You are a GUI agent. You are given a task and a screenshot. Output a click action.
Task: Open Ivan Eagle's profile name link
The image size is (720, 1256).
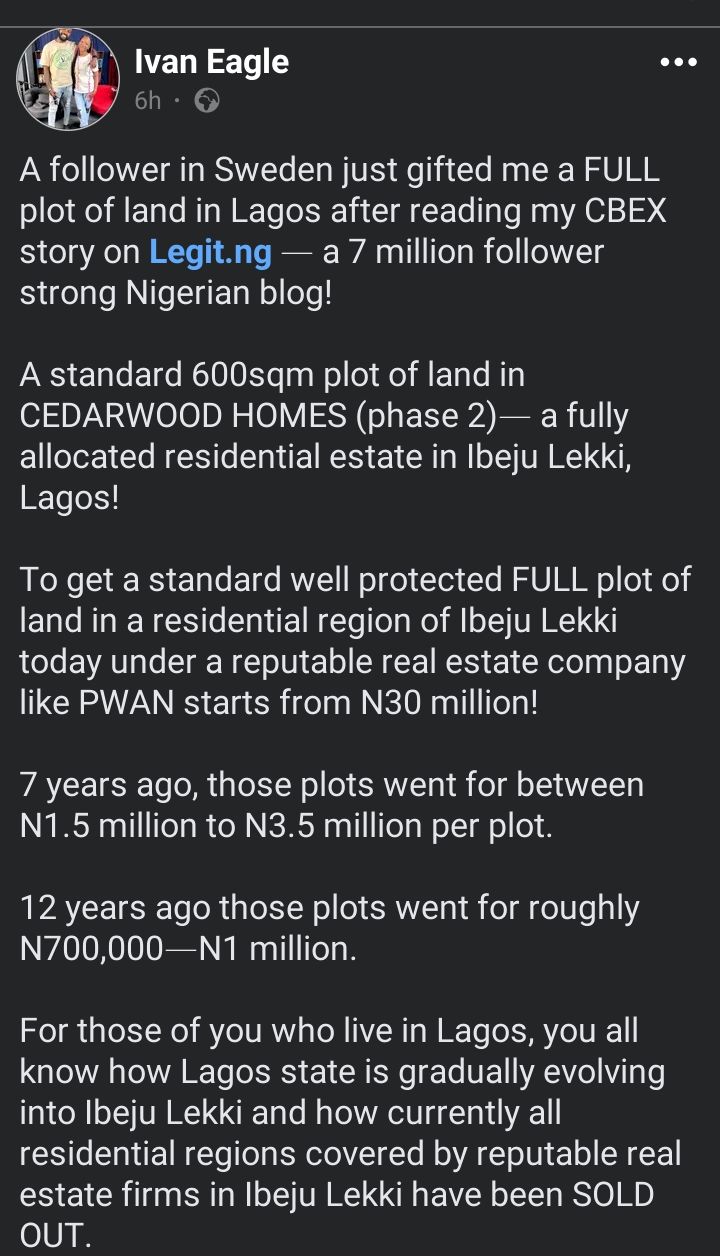pyautogui.click(x=211, y=62)
